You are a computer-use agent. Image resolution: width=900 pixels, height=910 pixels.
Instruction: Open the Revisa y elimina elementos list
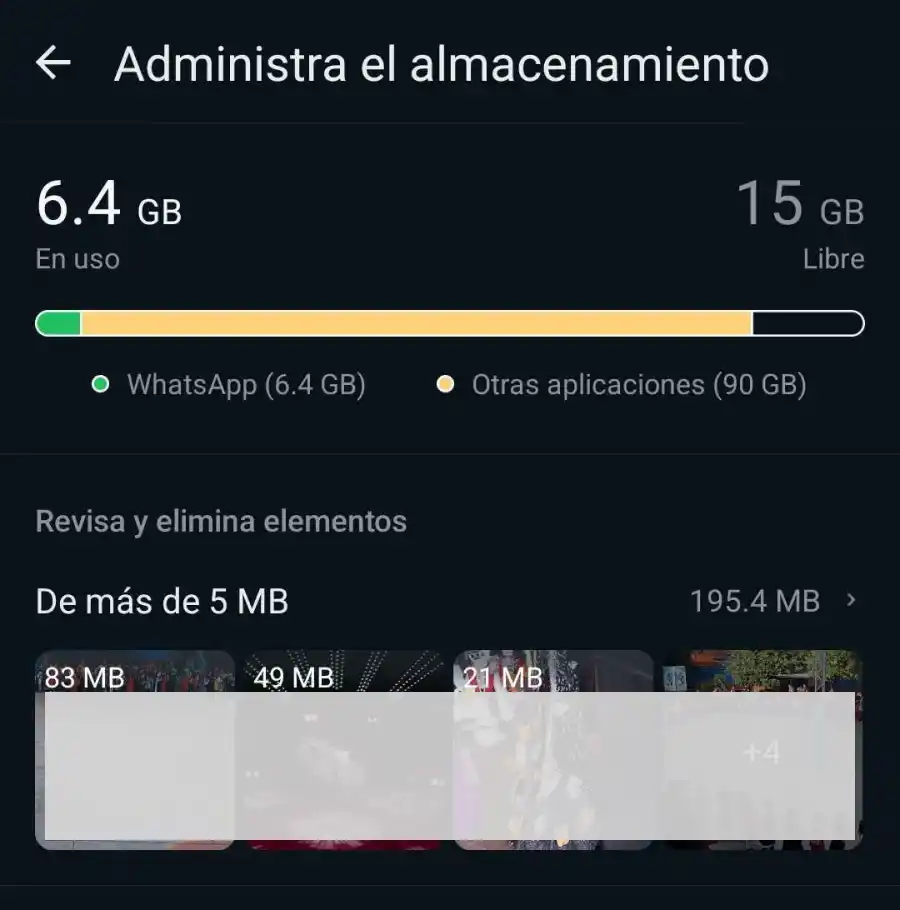point(220,520)
